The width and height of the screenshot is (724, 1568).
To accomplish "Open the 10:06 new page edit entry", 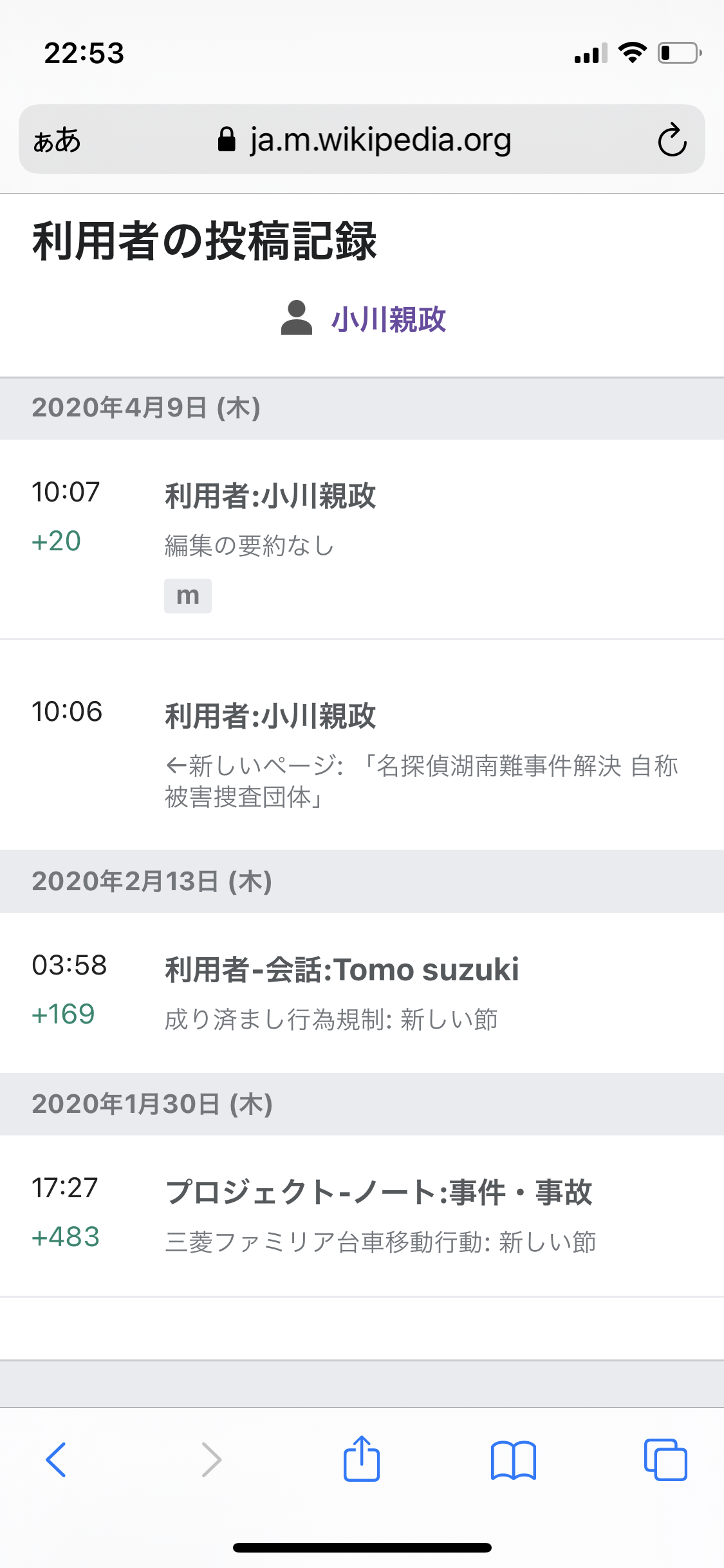I will tap(270, 716).
